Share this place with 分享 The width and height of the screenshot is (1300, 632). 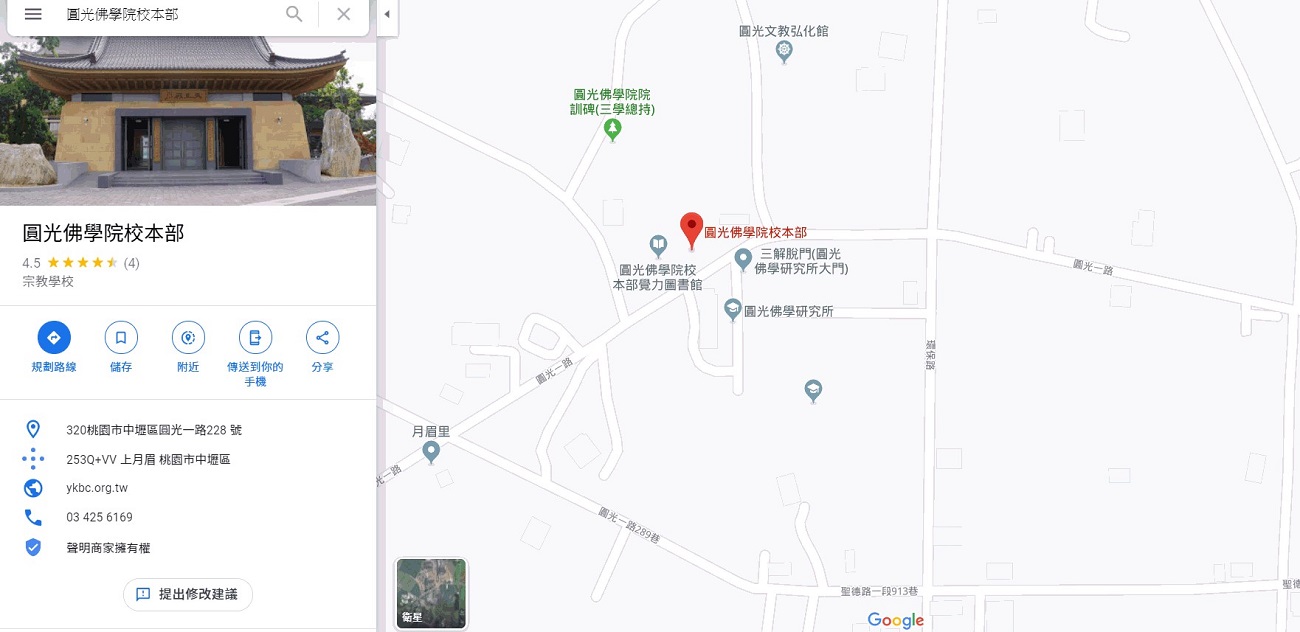pyautogui.click(x=322, y=338)
